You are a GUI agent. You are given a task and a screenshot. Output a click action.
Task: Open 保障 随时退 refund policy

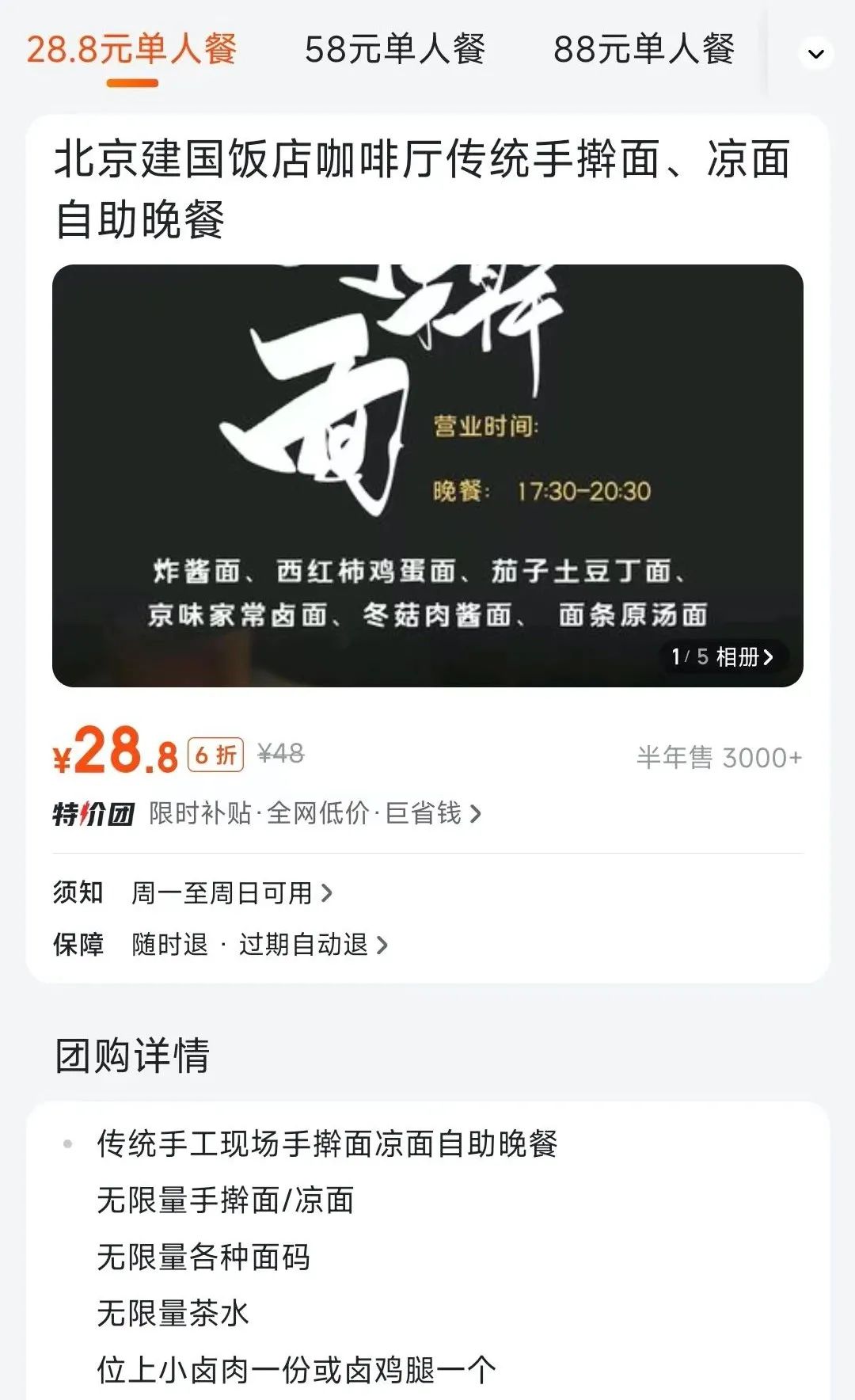(x=259, y=944)
